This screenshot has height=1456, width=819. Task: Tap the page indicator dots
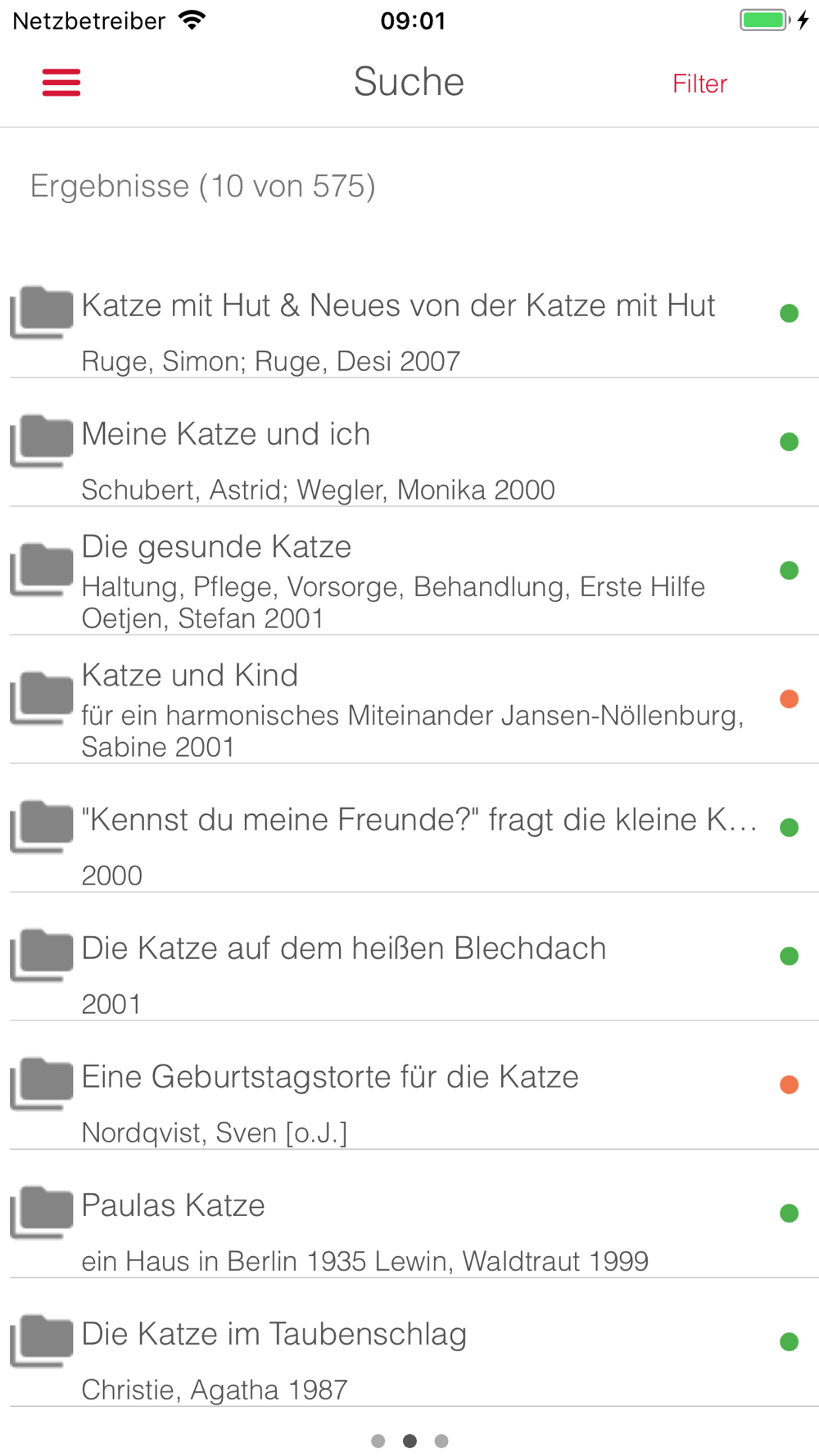tap(409, 1440)
